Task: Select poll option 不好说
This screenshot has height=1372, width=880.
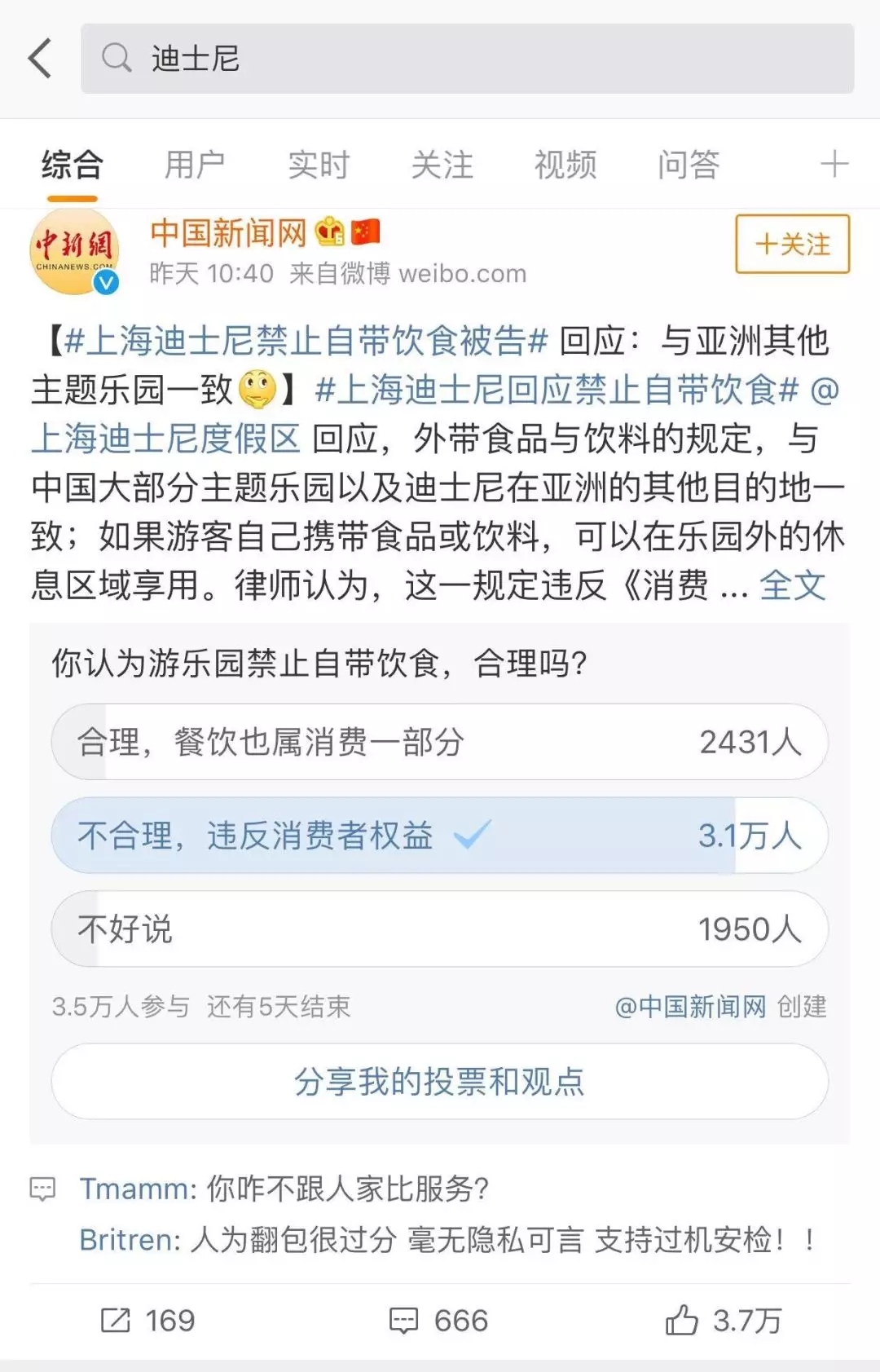Action: coord(440,929)
